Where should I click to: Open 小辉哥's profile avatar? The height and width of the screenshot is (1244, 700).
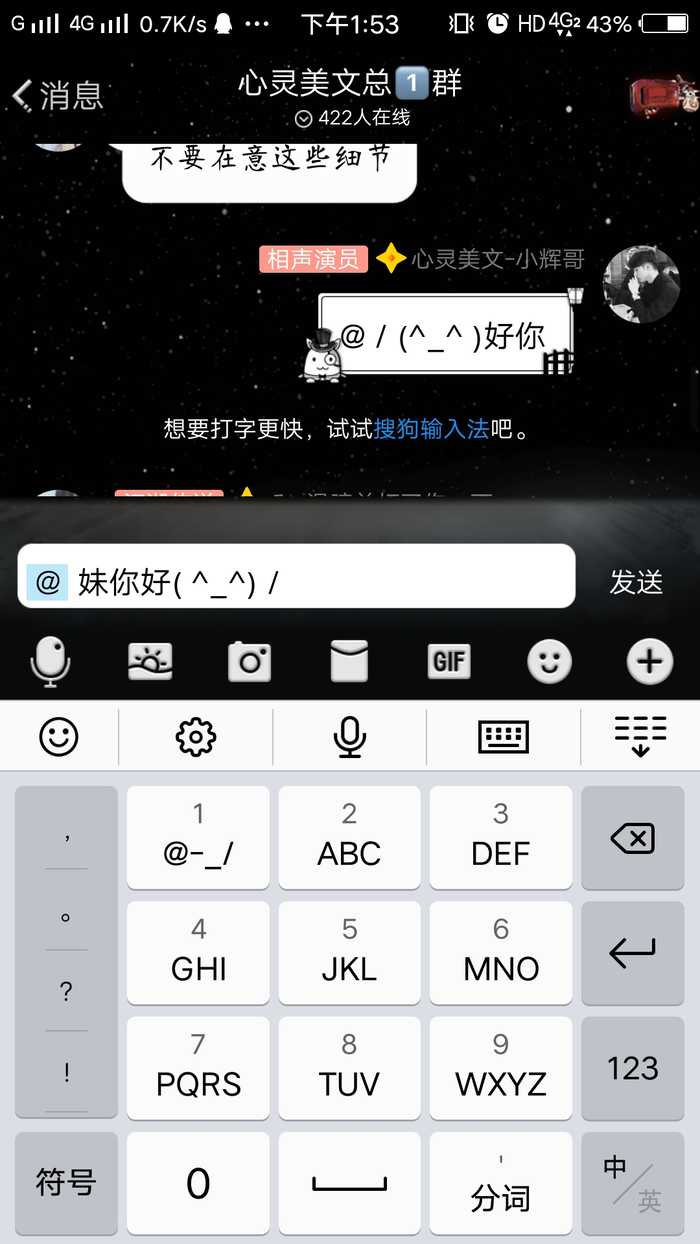(x=641, y=284)
